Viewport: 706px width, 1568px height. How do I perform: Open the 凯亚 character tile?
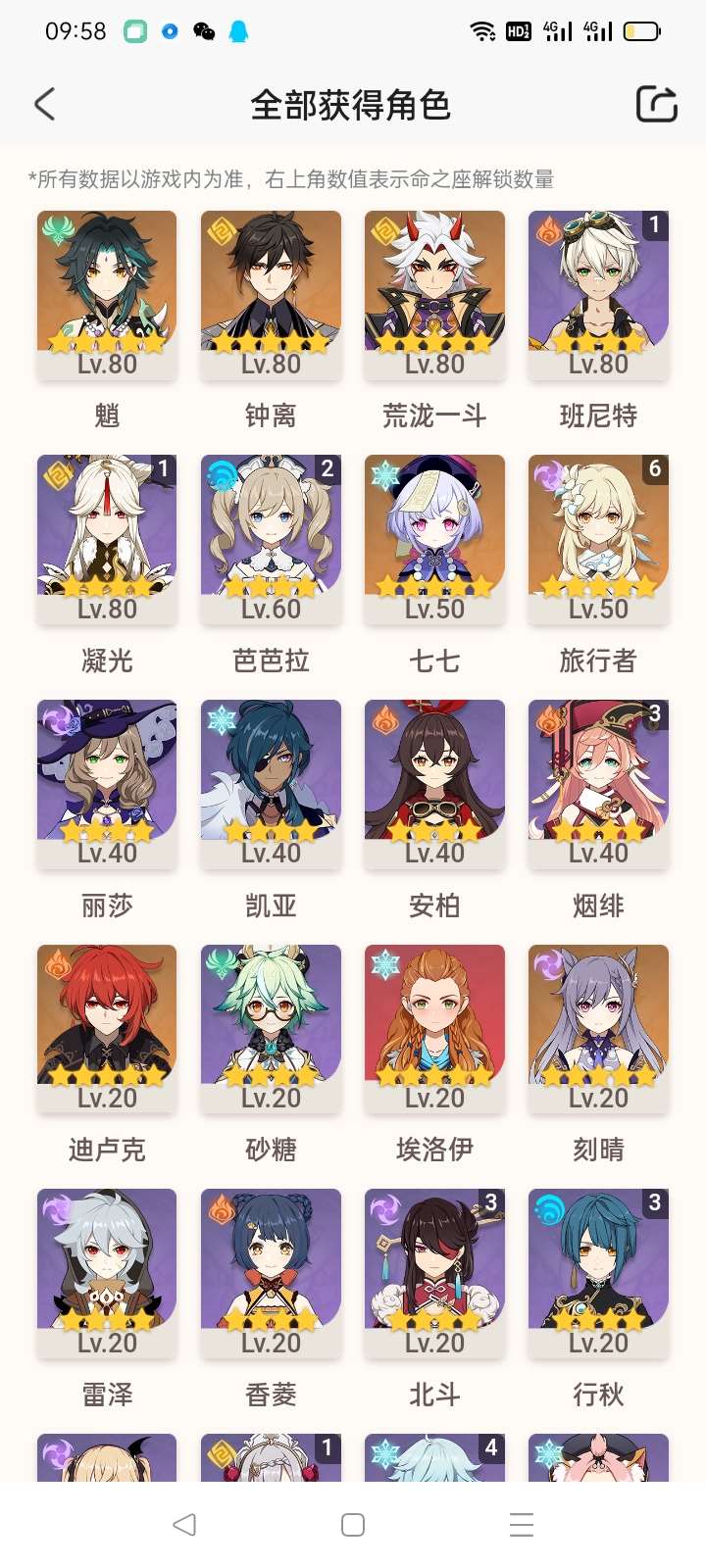click(x=271, y=784)
